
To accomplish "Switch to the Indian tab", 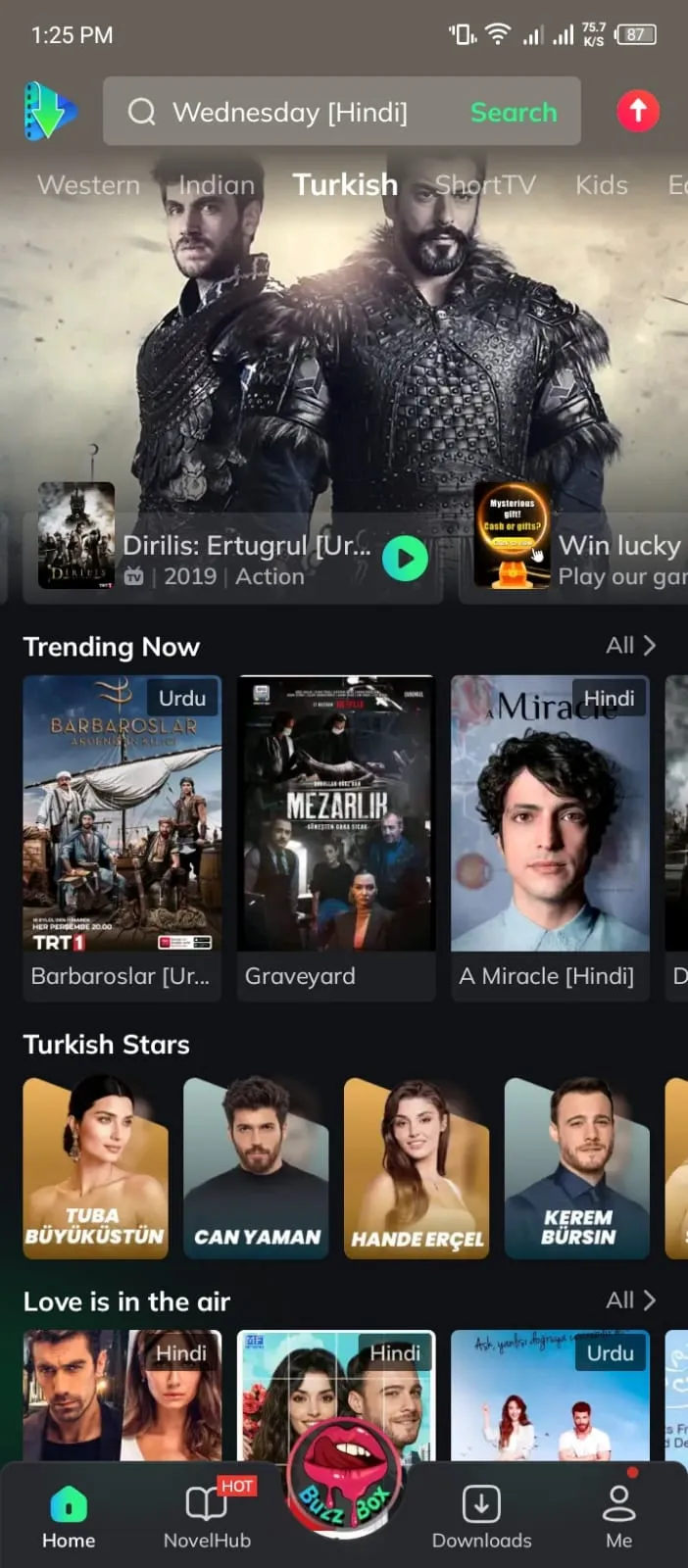I will tap(217, 184).
